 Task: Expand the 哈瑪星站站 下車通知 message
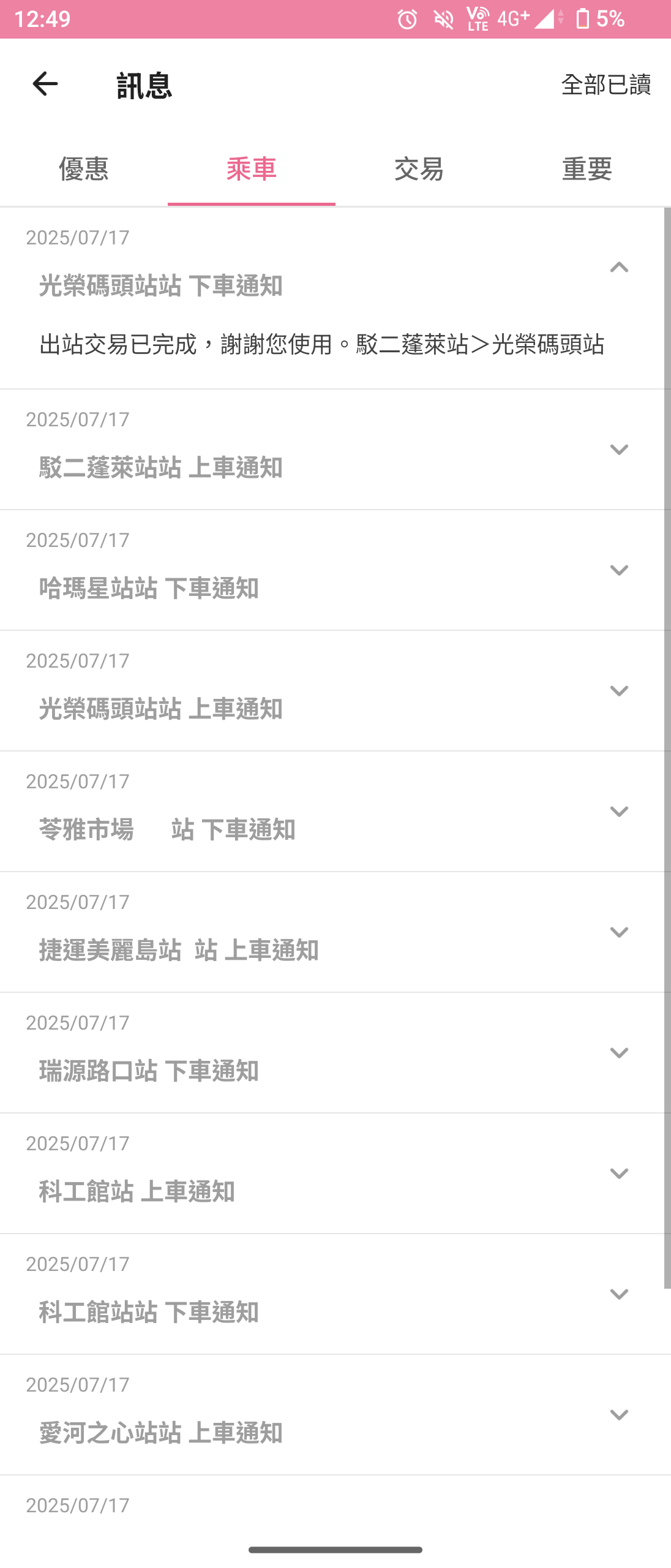(x=619, y=570)
